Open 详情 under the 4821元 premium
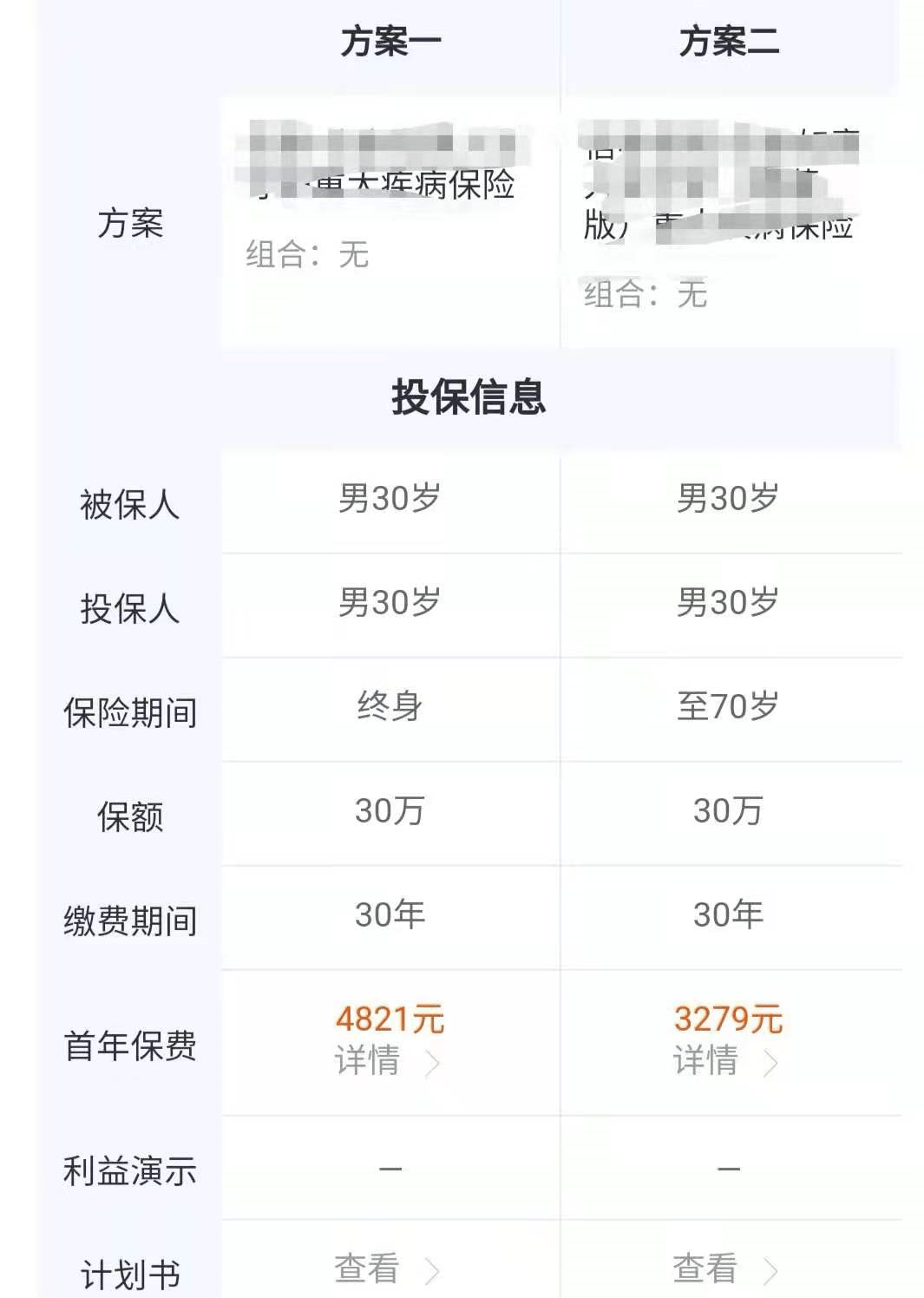Screen dimensions: 924x1298 (387, 1061)
